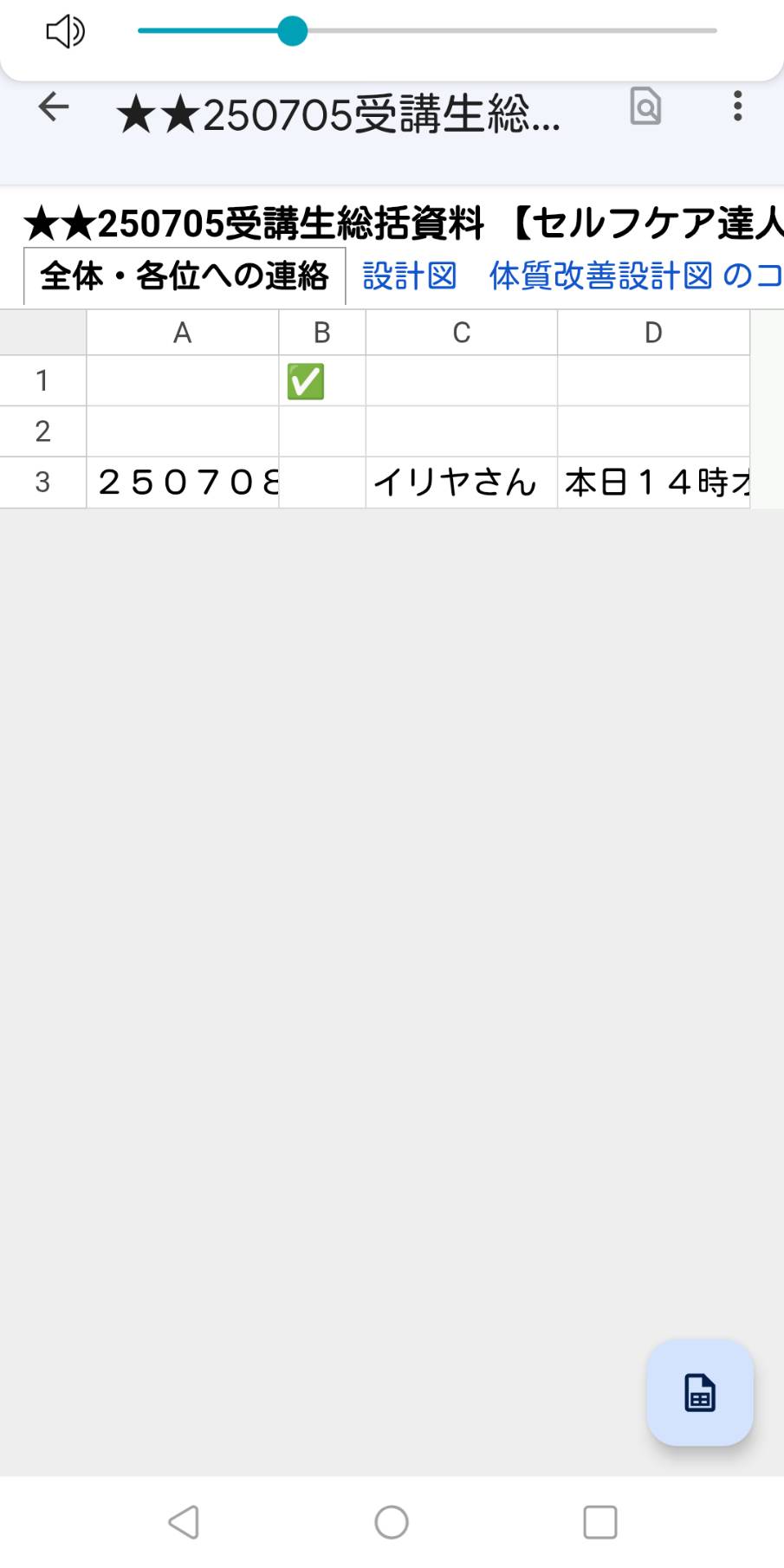Tap the media volume slider

(427, 31)
